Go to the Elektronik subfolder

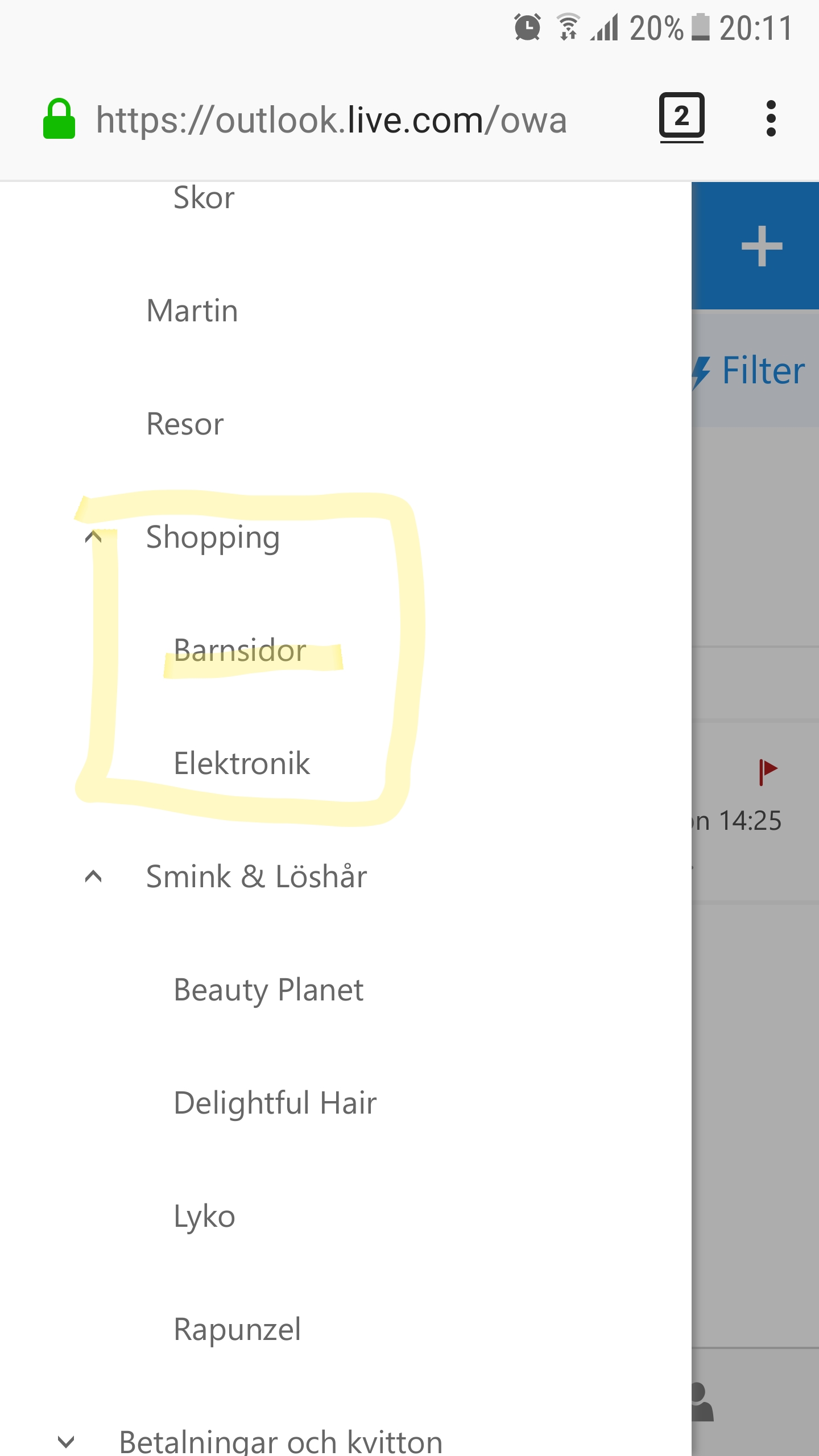(242, 763)
